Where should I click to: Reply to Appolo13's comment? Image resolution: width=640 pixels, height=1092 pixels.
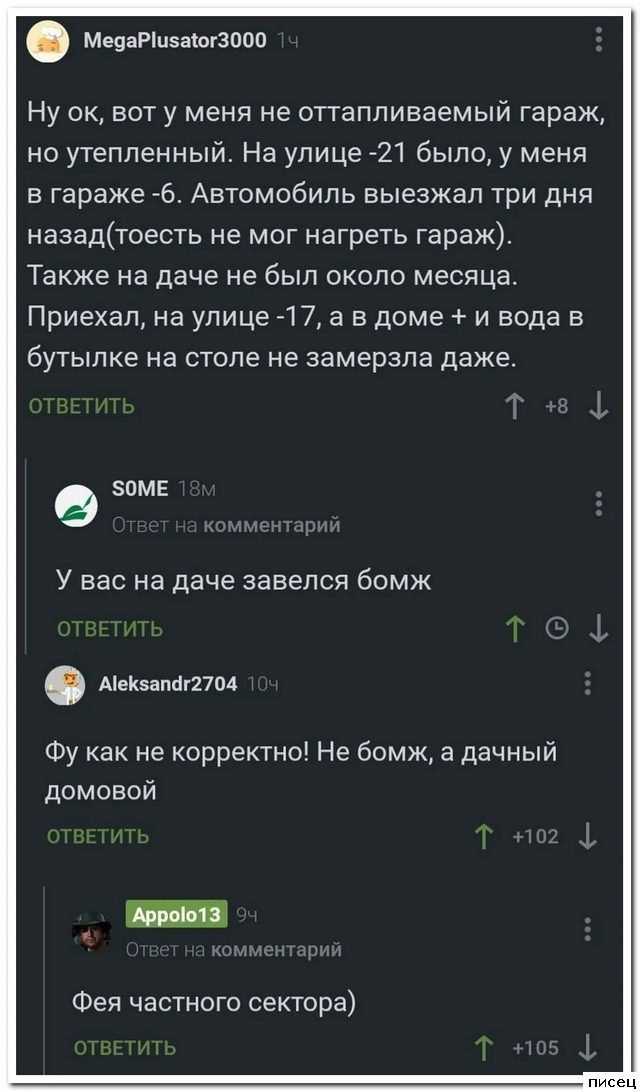point(125,1047)
